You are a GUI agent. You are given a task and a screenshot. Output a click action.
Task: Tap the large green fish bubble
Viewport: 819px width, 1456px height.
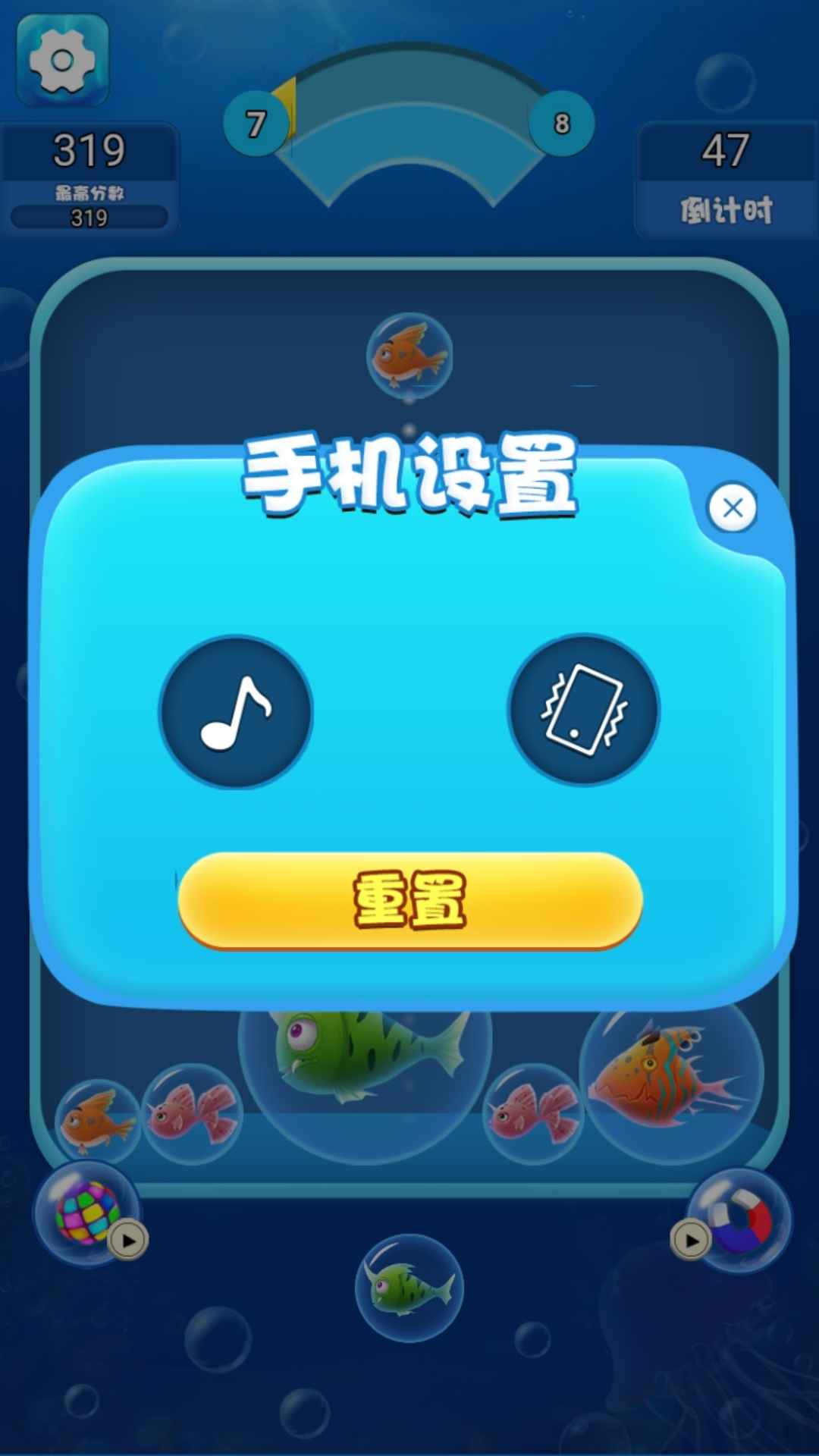pos(356,1084)
